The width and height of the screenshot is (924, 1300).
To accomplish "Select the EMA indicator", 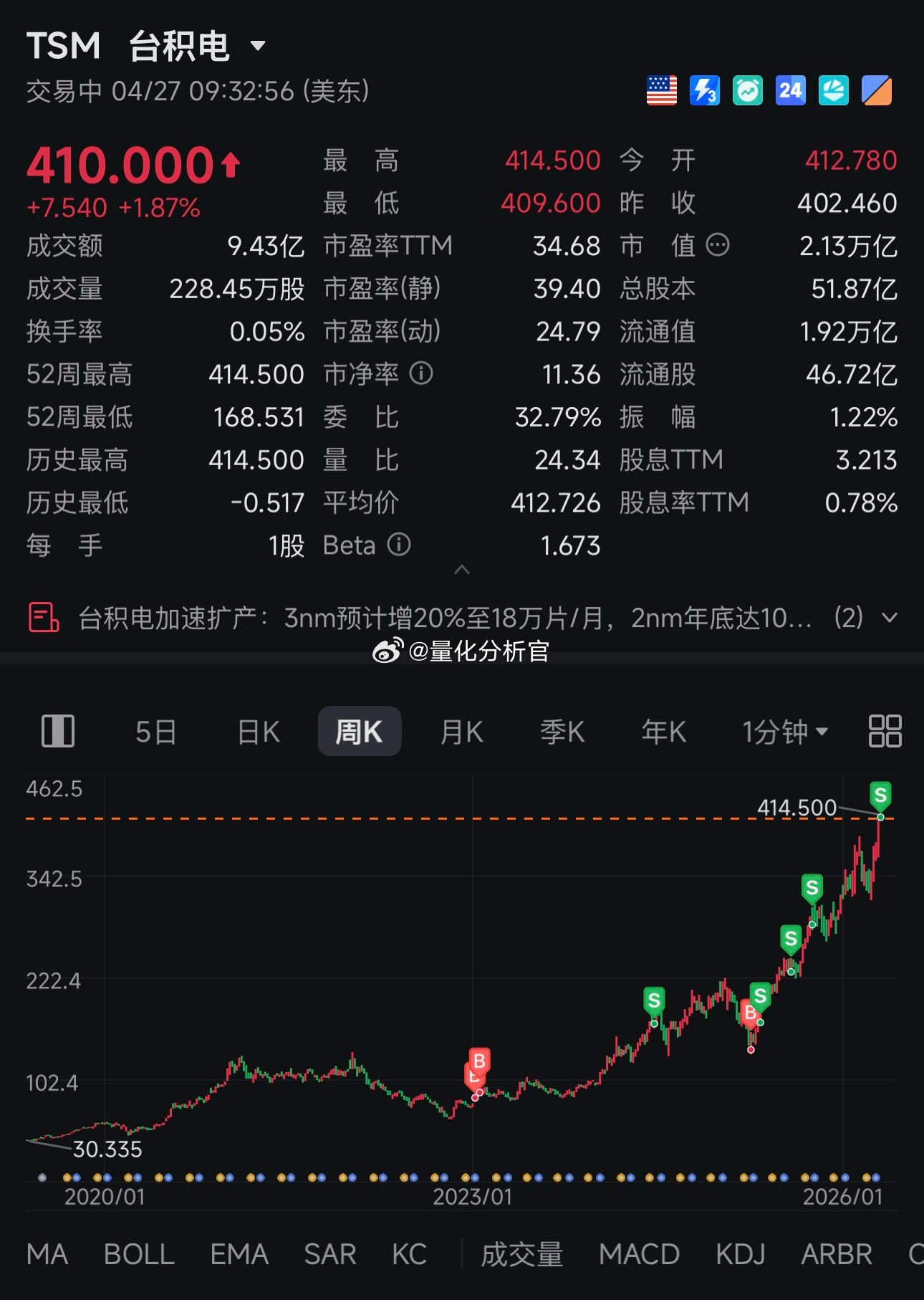I will [x=239, y=1254].
